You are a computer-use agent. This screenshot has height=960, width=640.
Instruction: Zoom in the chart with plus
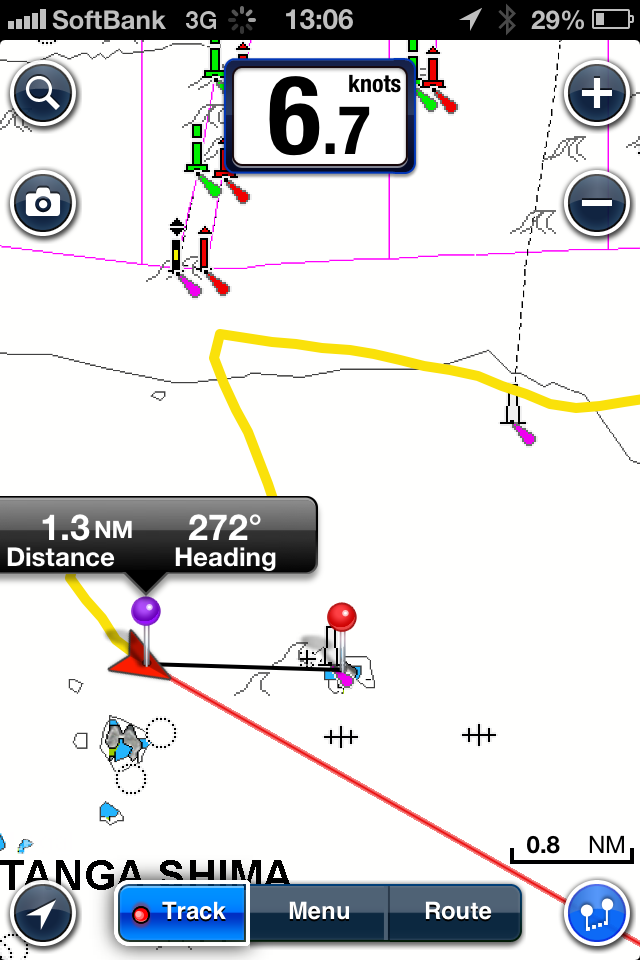click(x=597, y=95)
